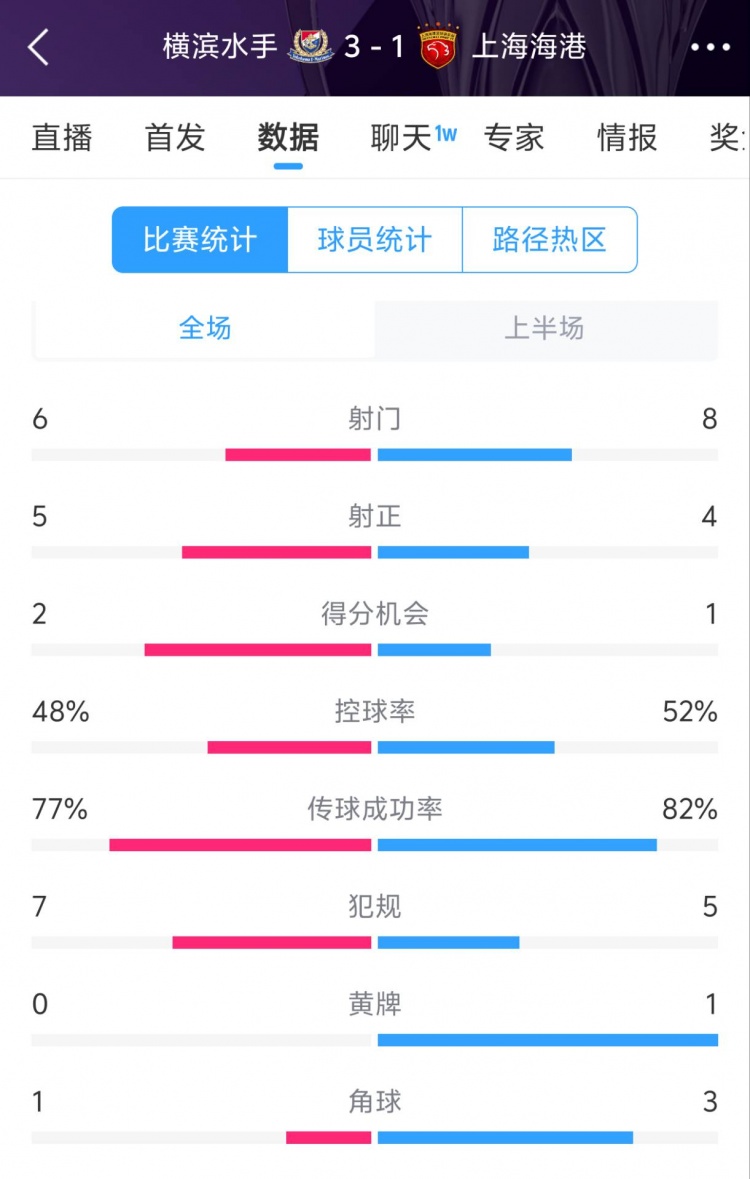Show 上半场 statistics

(545, 328)
